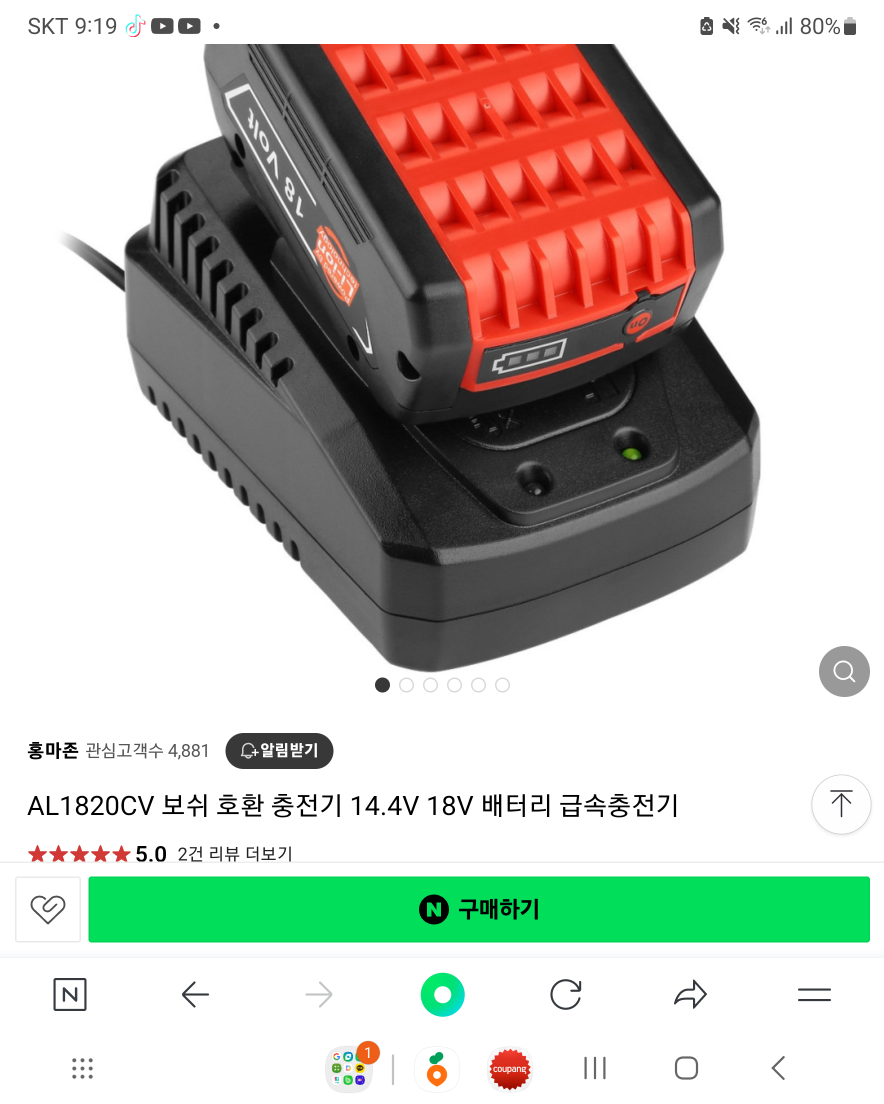Open the app folder with badge 1
Viewport: 884px width, 1104px height.
click(x=349, y=1069)
